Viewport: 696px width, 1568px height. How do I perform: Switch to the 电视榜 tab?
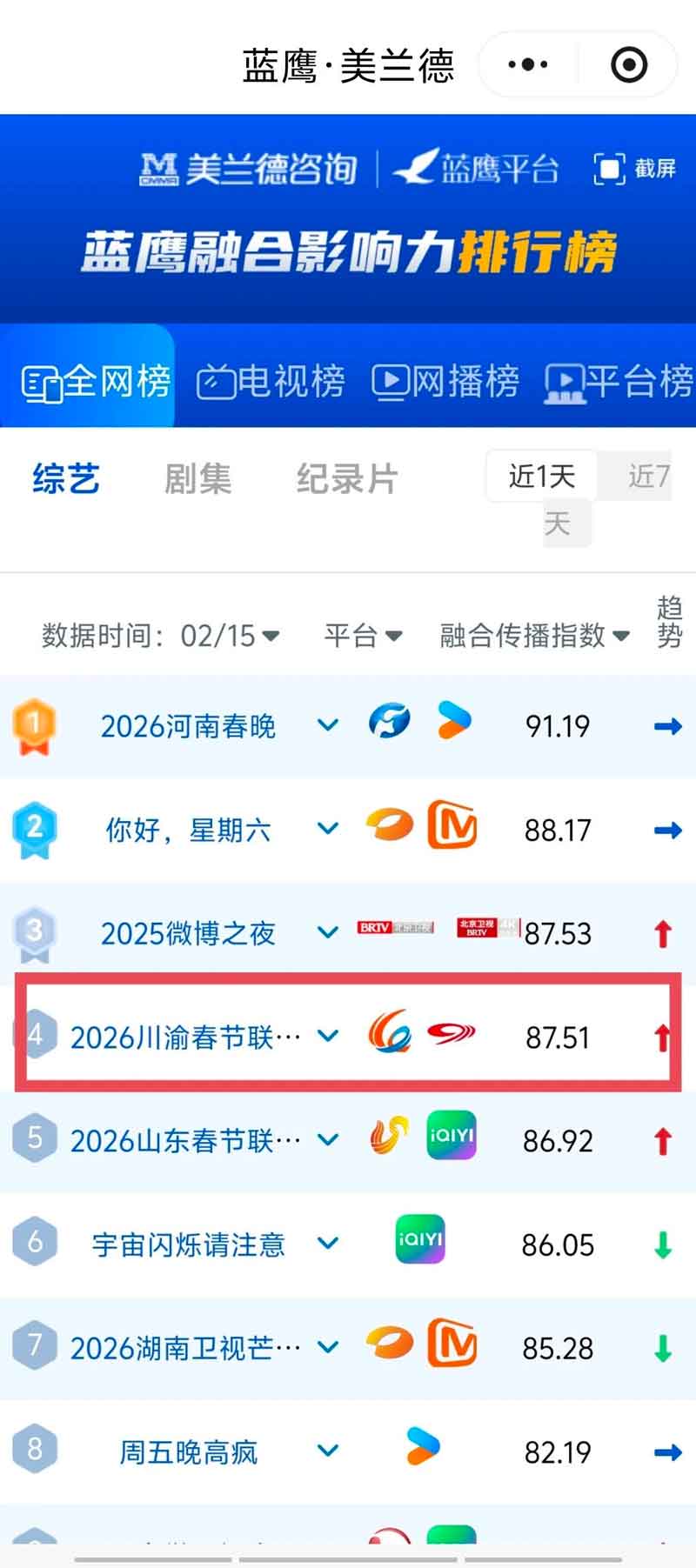[271, 381]
